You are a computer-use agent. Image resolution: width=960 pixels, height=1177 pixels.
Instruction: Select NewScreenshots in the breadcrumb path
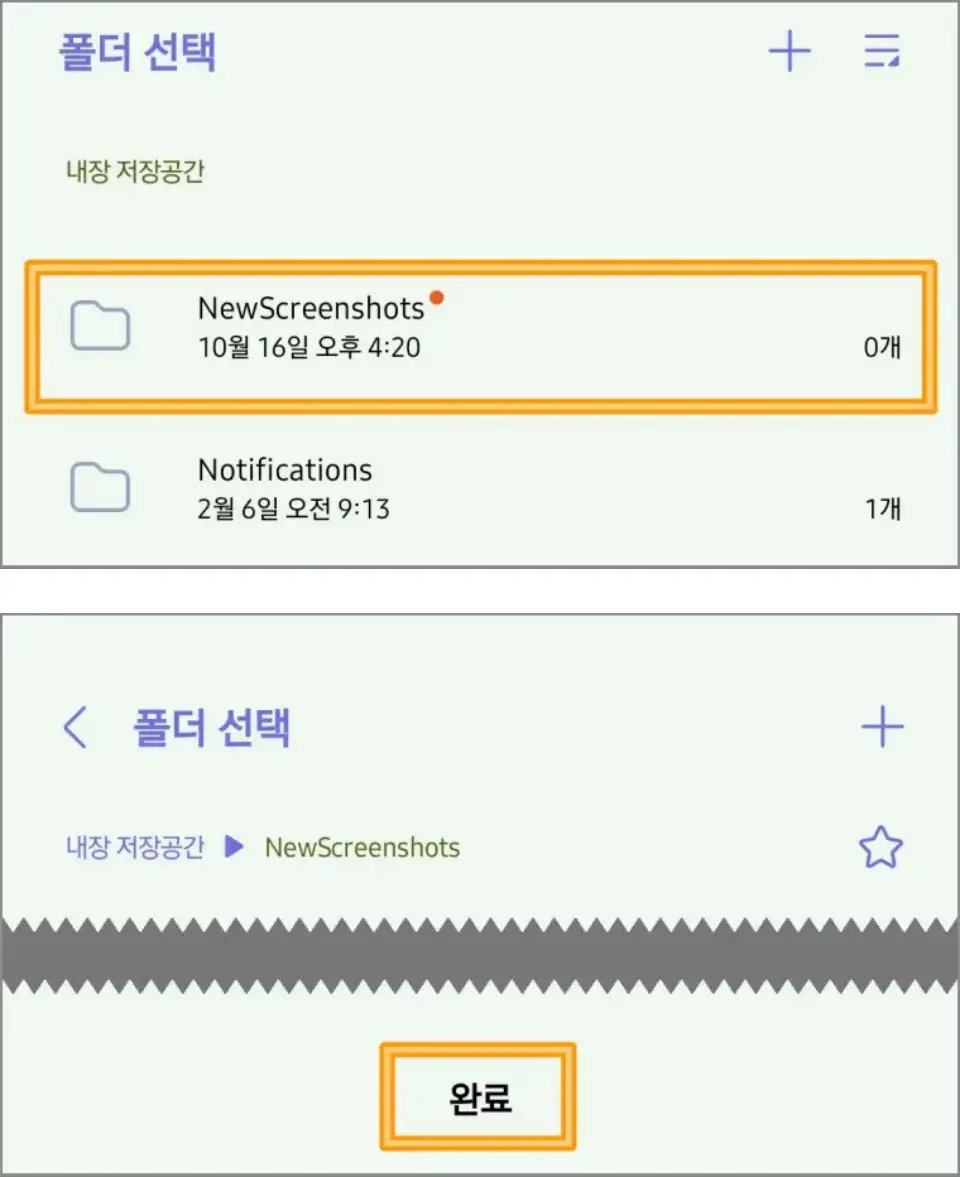361,847
